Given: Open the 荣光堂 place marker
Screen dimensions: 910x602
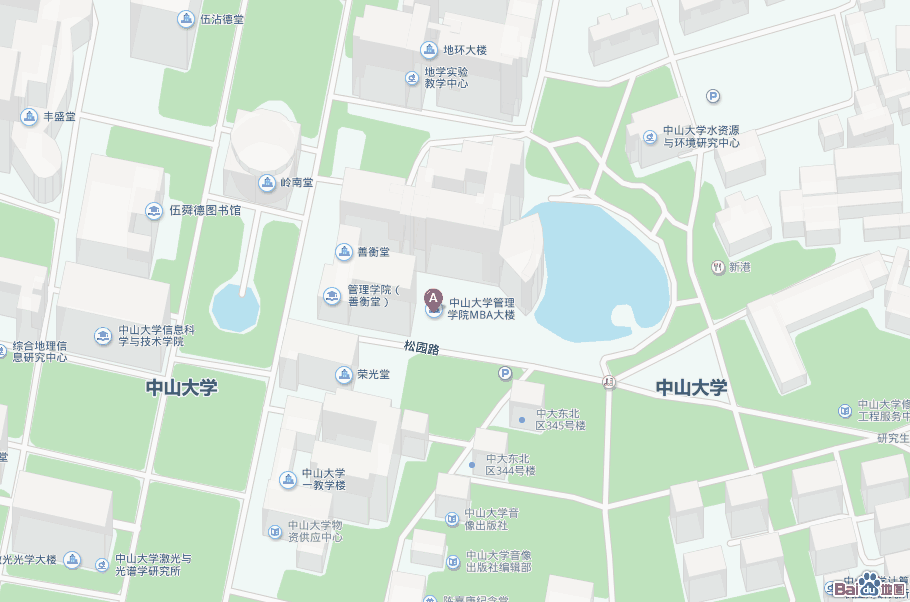Looking at the screenshot, I should 343,375.
